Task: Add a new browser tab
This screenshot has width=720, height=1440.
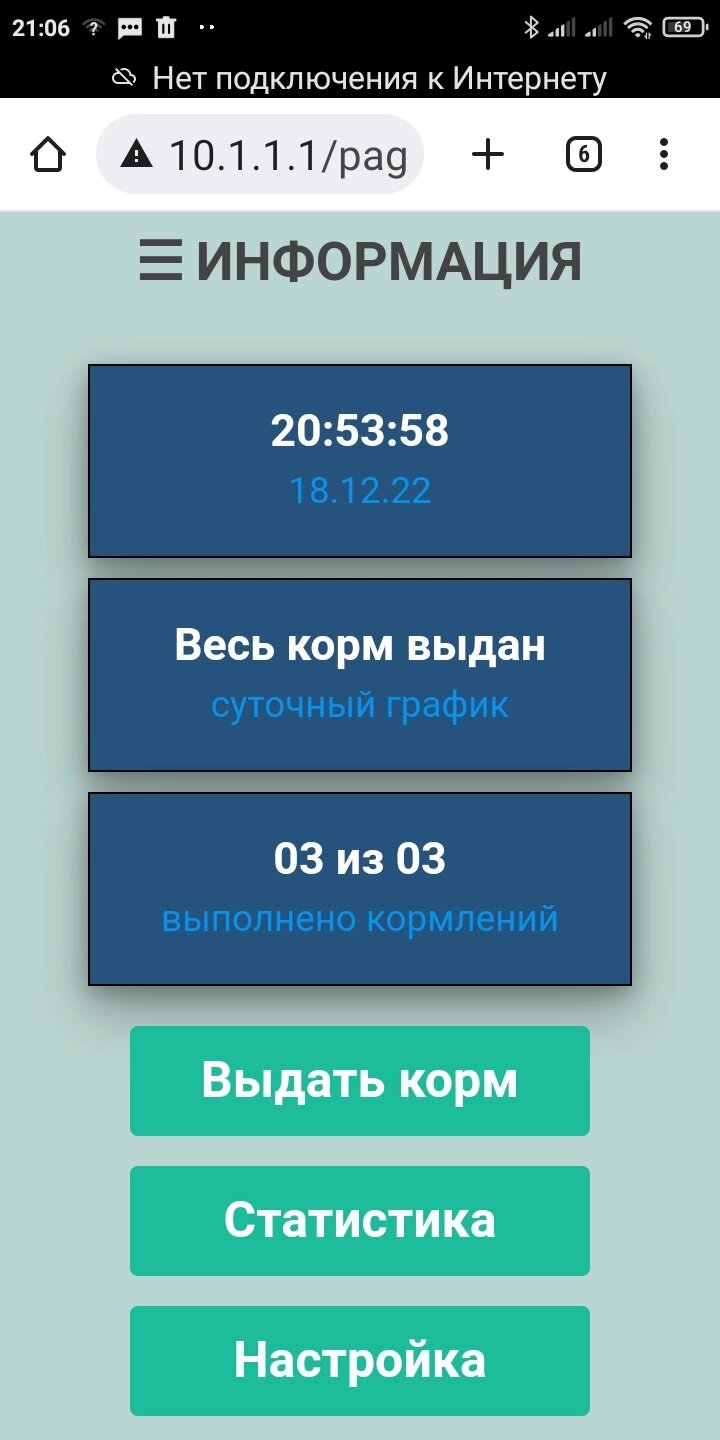Action: (x=488, y=155)
